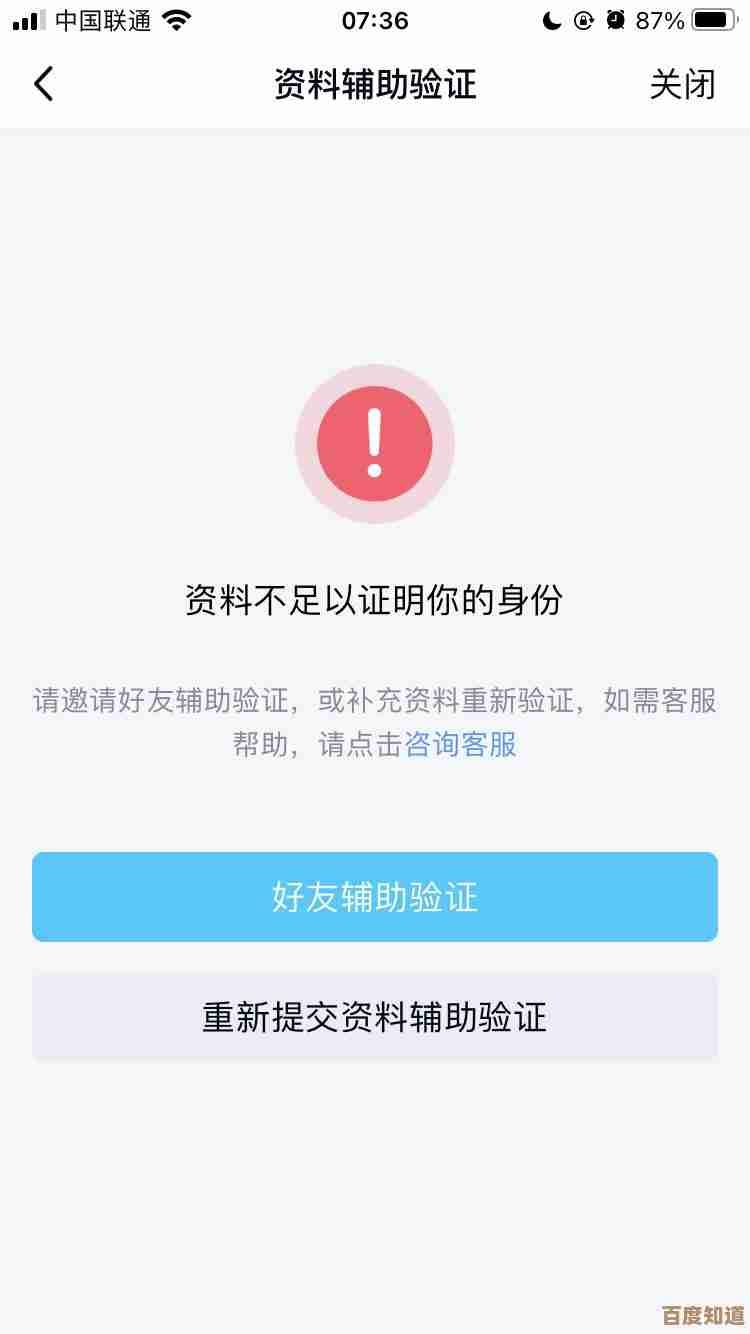Start 好友辅助验证
This screenshot has height=1334, width=750.
pyautogui.click(x=375, y=896)
